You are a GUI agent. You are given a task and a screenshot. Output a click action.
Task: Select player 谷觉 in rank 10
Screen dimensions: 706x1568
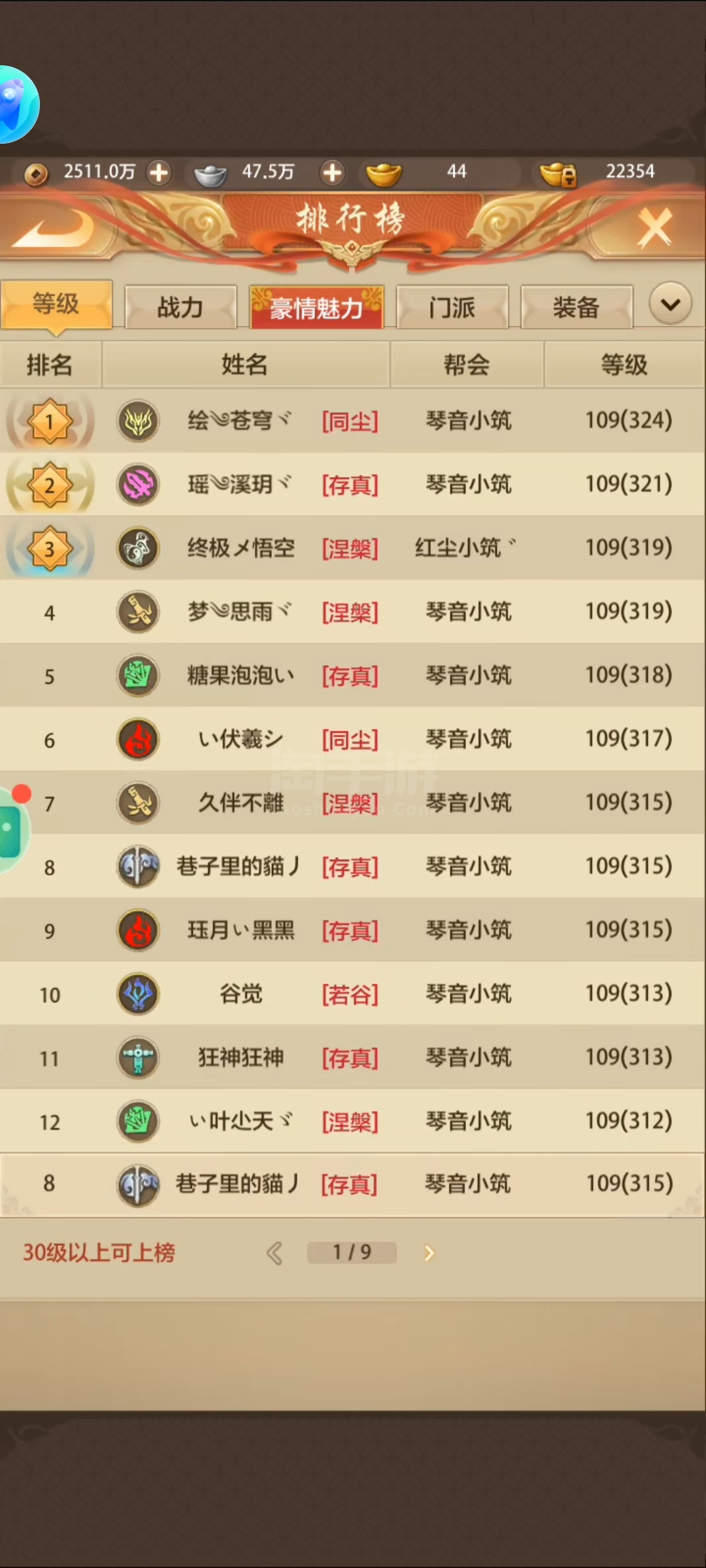tap(353, 994)
